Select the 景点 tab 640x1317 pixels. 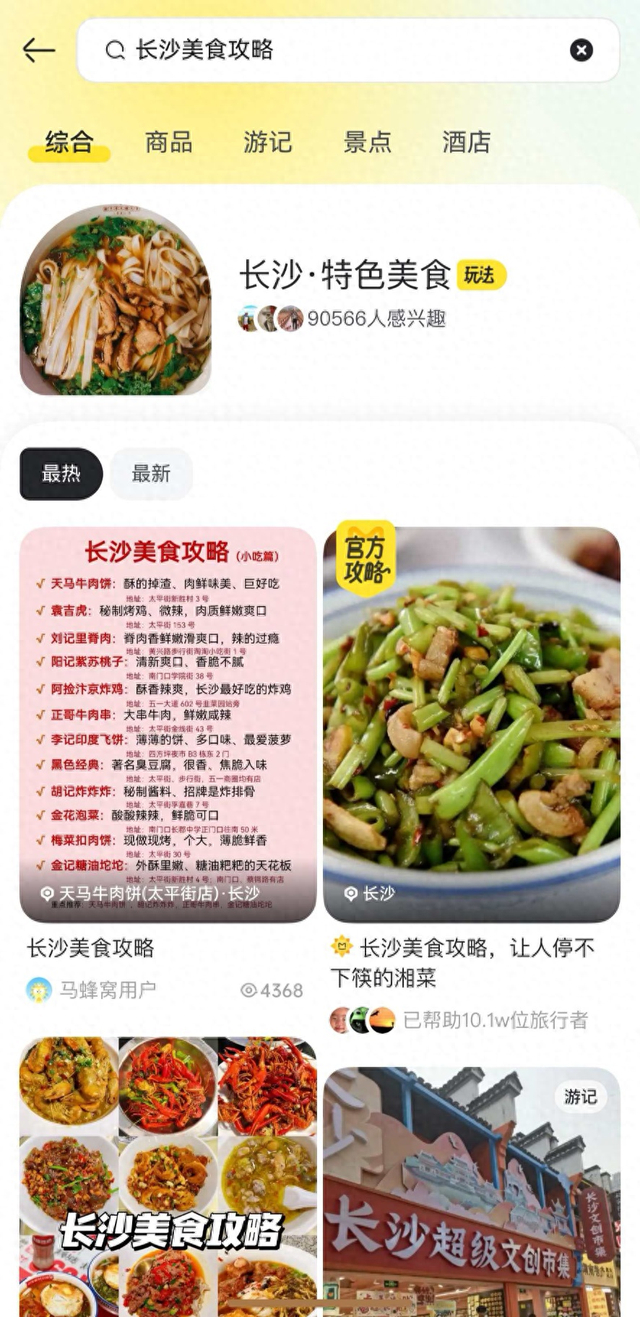367,142
